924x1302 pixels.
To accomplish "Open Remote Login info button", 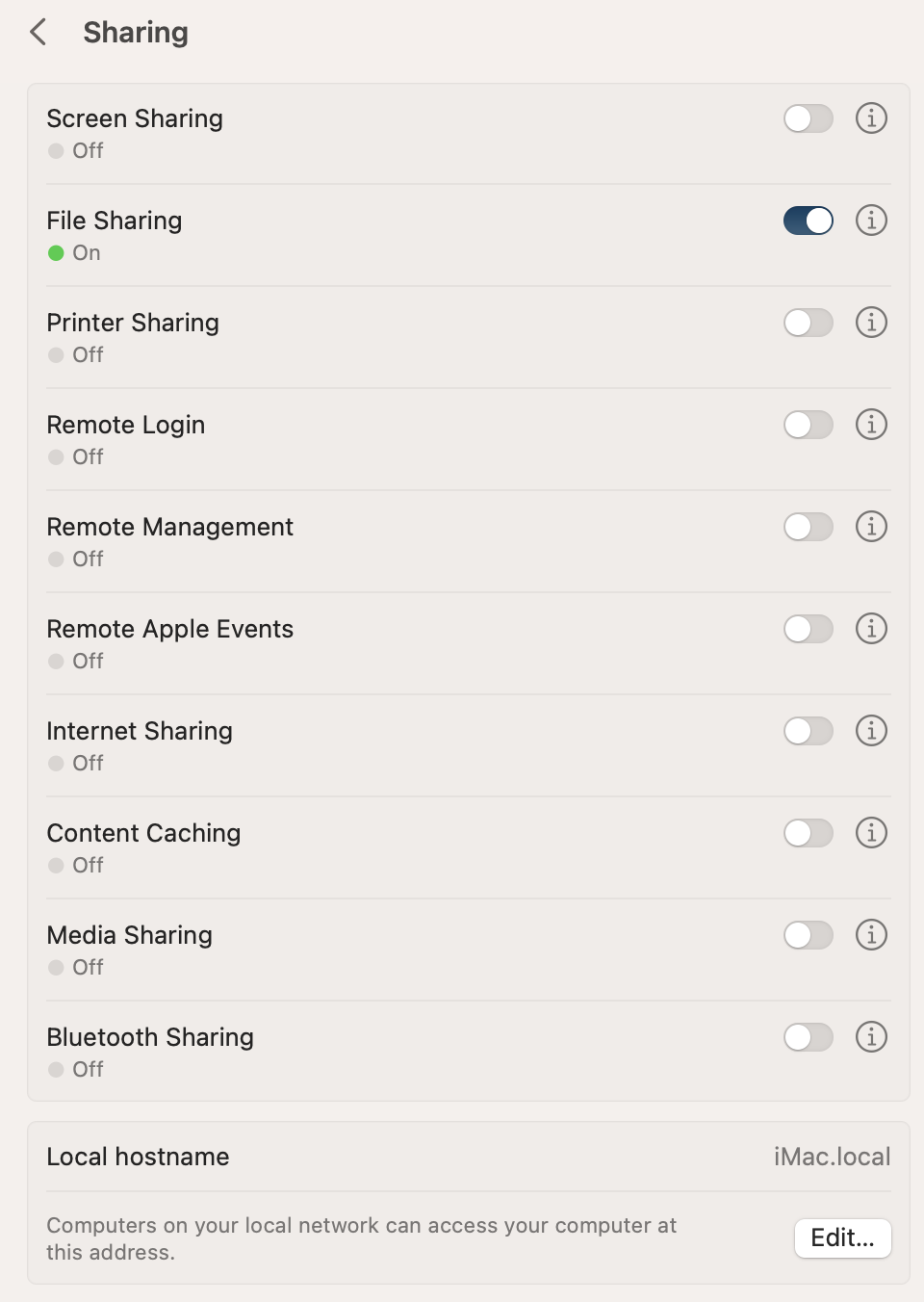I will point(871,425).
